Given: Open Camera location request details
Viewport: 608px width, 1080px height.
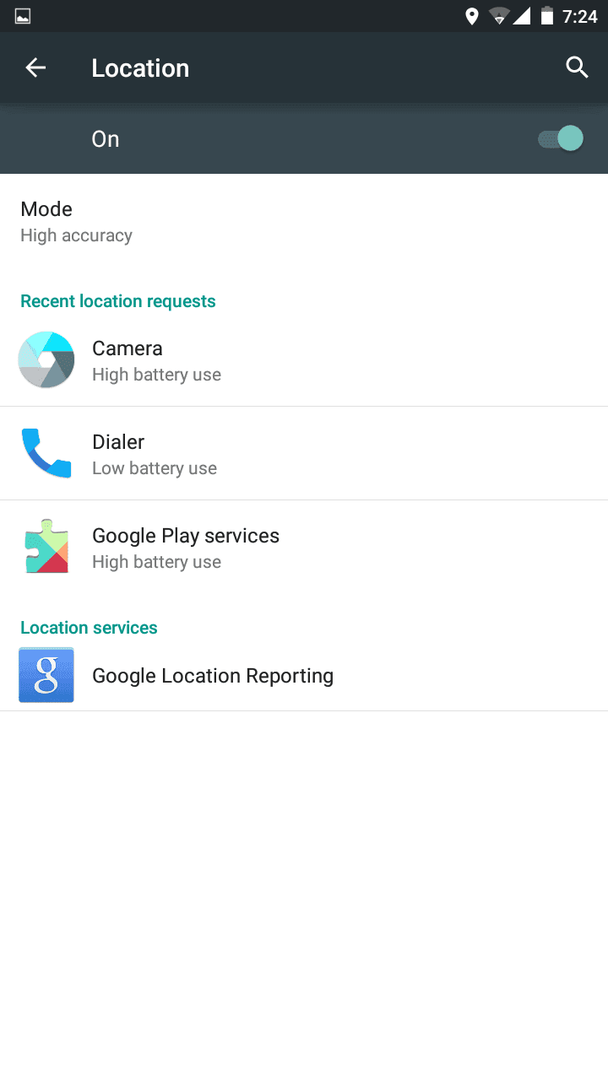Looking at the screenshot, I should tap(304, 360).
